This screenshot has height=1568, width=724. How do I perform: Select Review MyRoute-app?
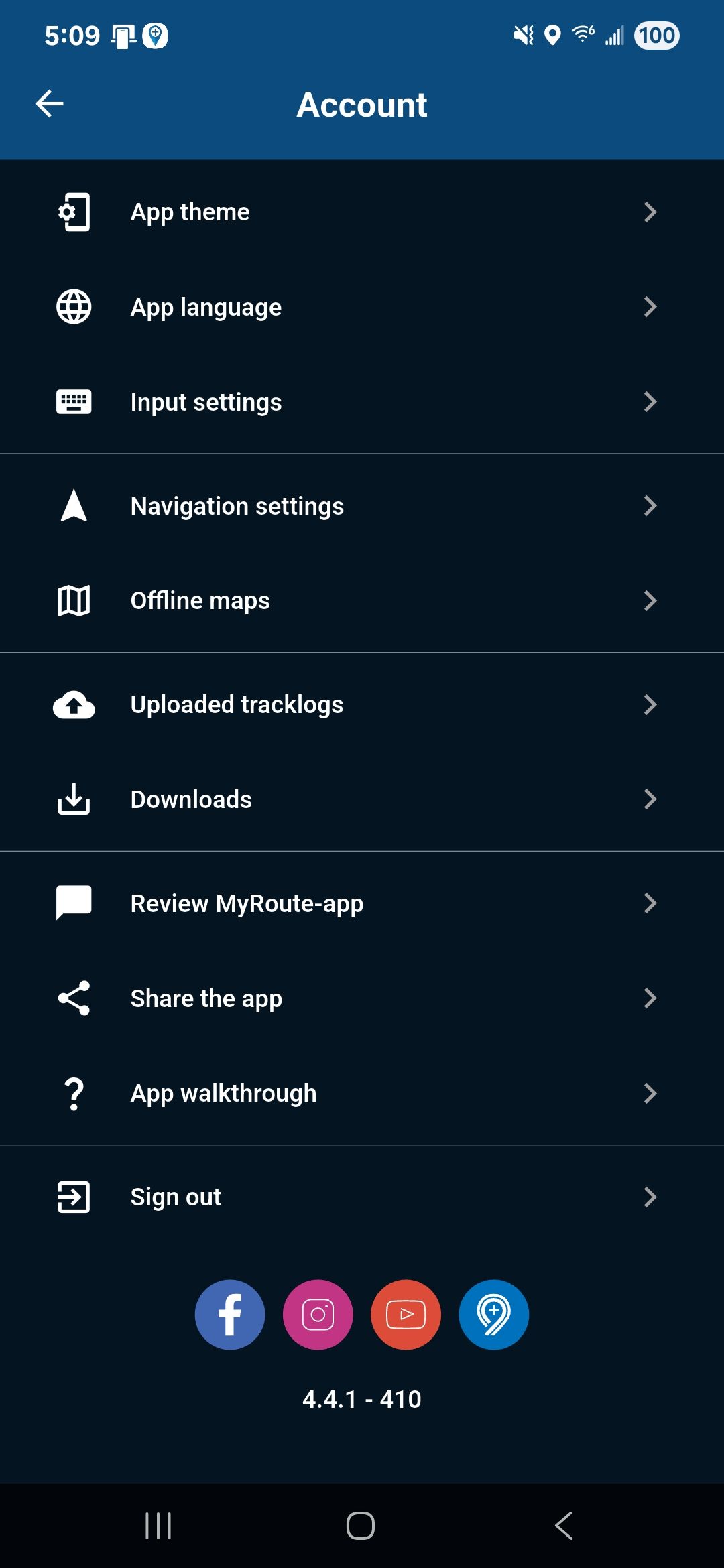coord(362,903)
